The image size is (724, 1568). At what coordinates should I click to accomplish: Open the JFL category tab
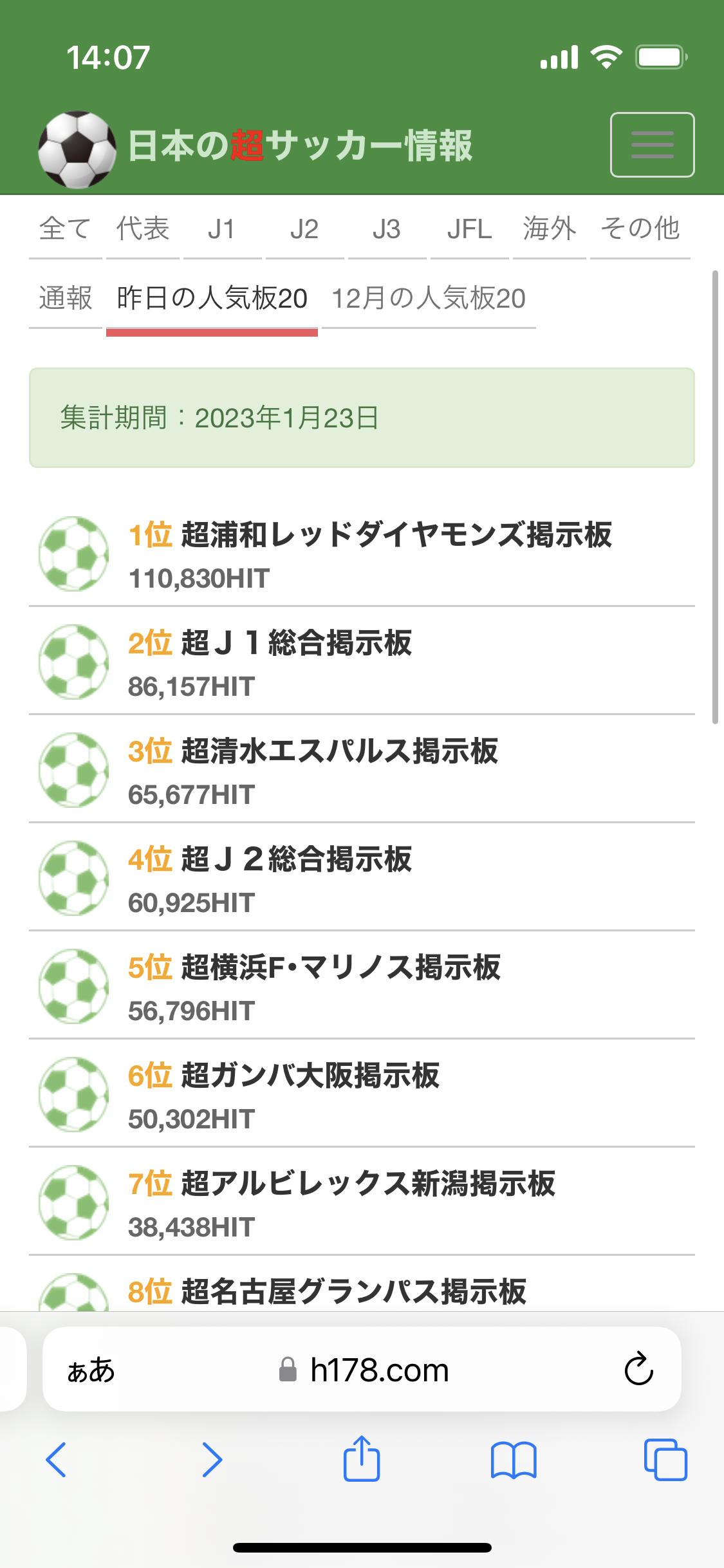[x=469, y=229]
